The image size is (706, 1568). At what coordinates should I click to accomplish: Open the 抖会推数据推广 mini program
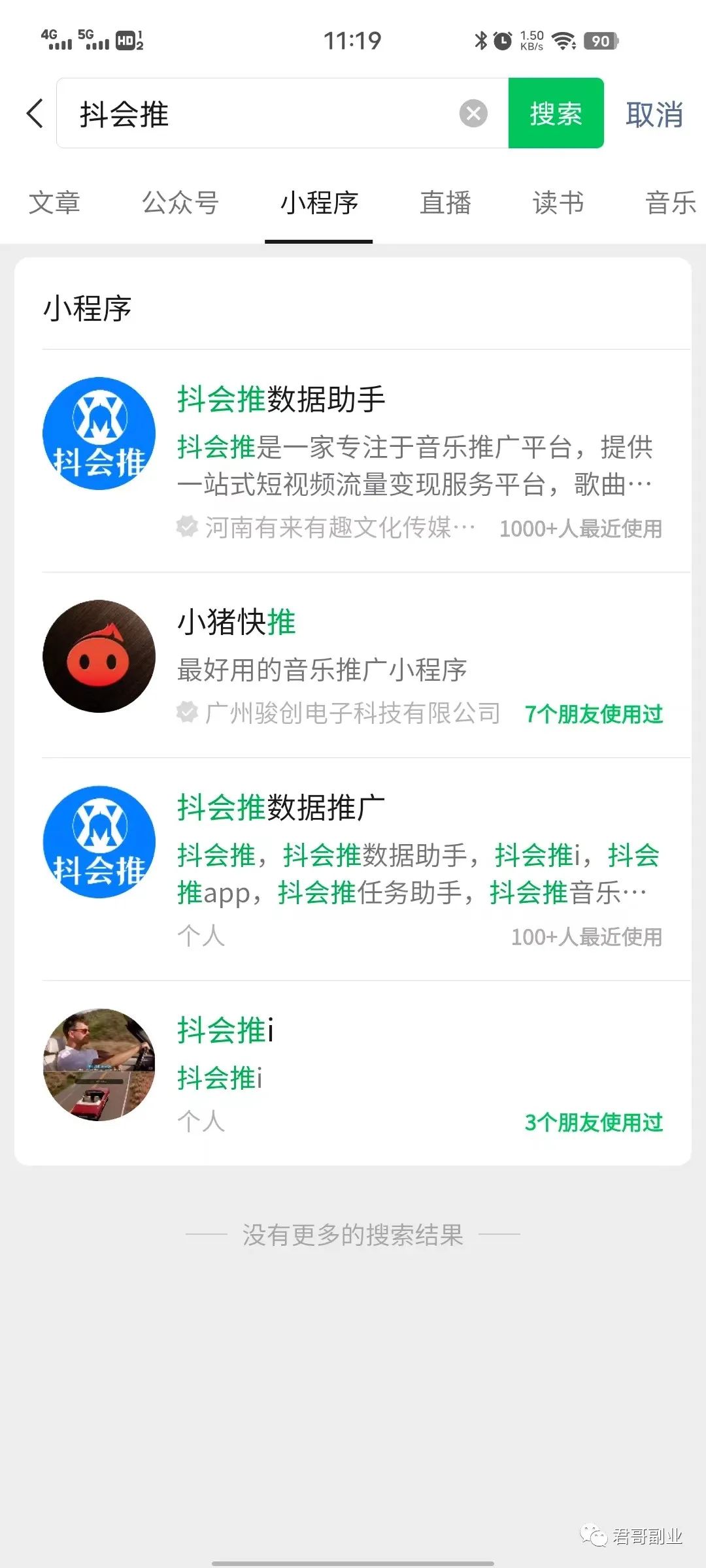(353, 869)
